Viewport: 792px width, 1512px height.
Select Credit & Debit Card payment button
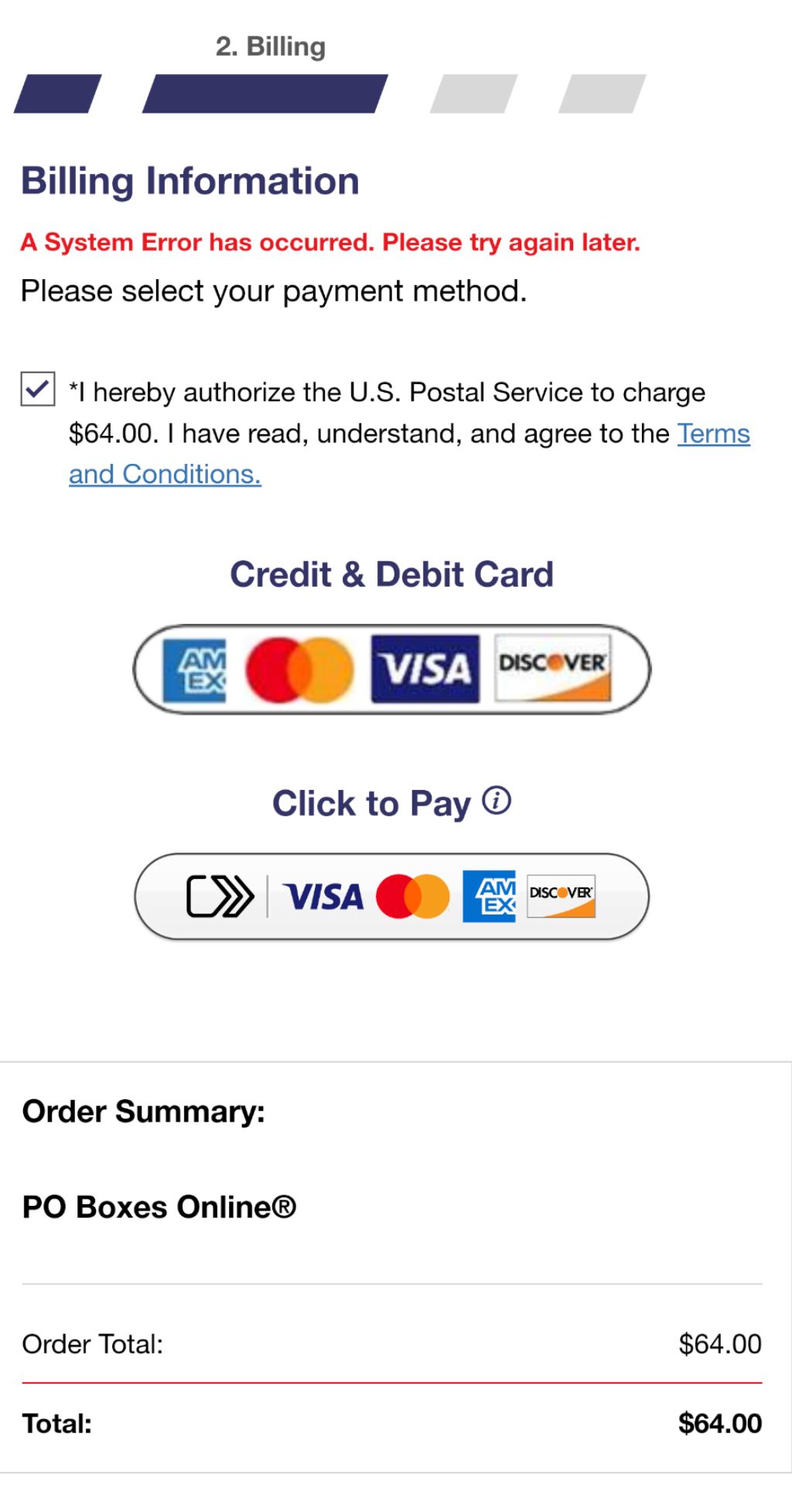pos(391,669)
